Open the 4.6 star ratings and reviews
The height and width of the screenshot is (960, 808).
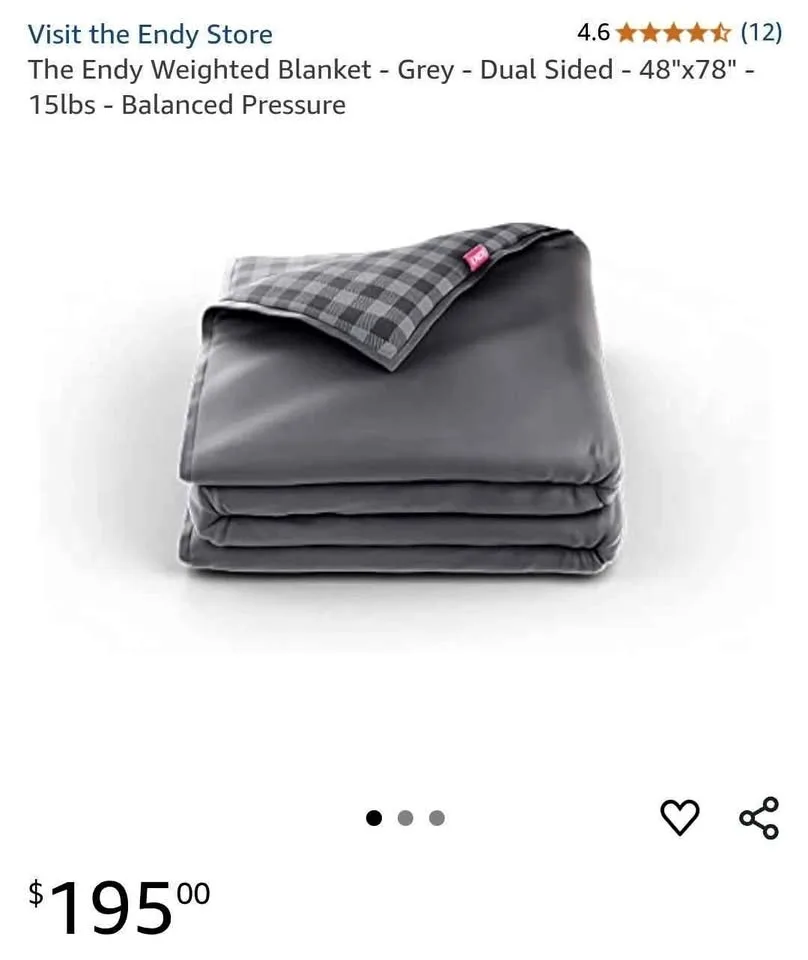[x=678, y=33]
